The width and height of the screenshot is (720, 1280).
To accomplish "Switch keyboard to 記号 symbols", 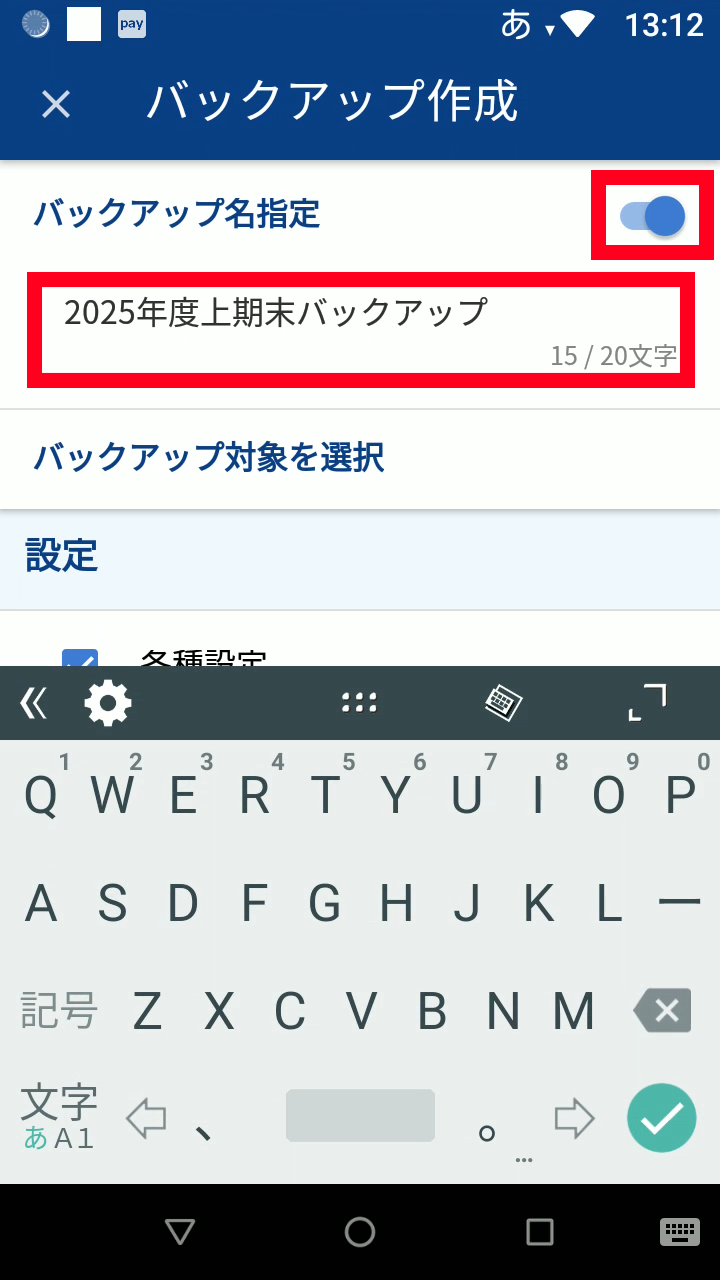I will [59, 1011].
